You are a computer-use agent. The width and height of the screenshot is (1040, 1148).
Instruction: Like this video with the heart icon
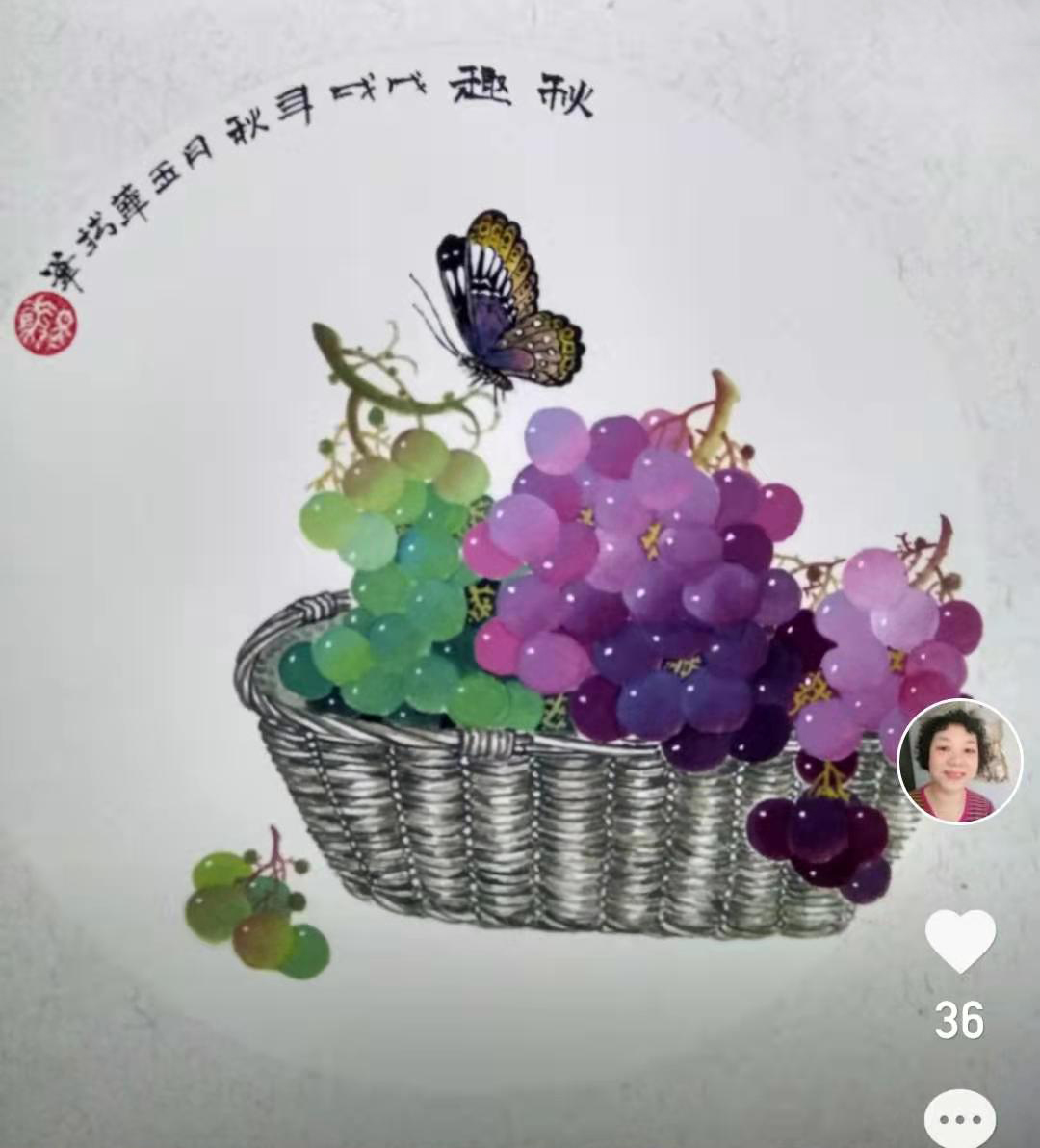960,941
